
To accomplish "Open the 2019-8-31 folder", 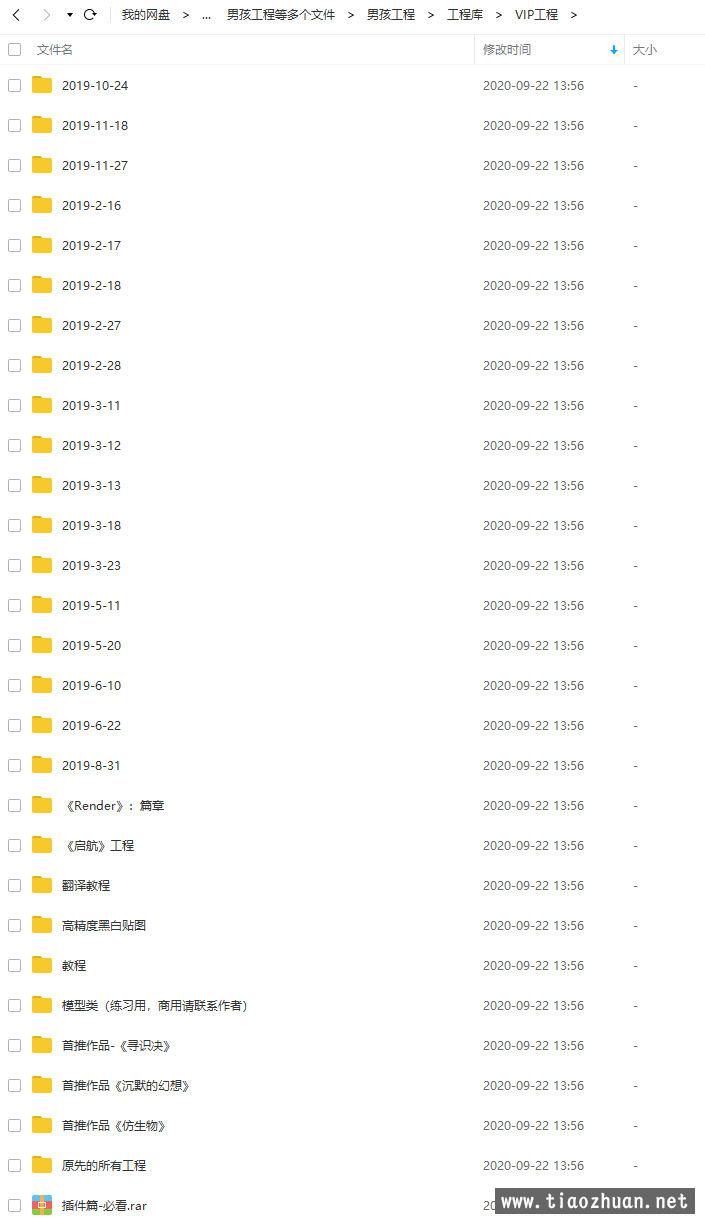I will (x=91, y=766).
